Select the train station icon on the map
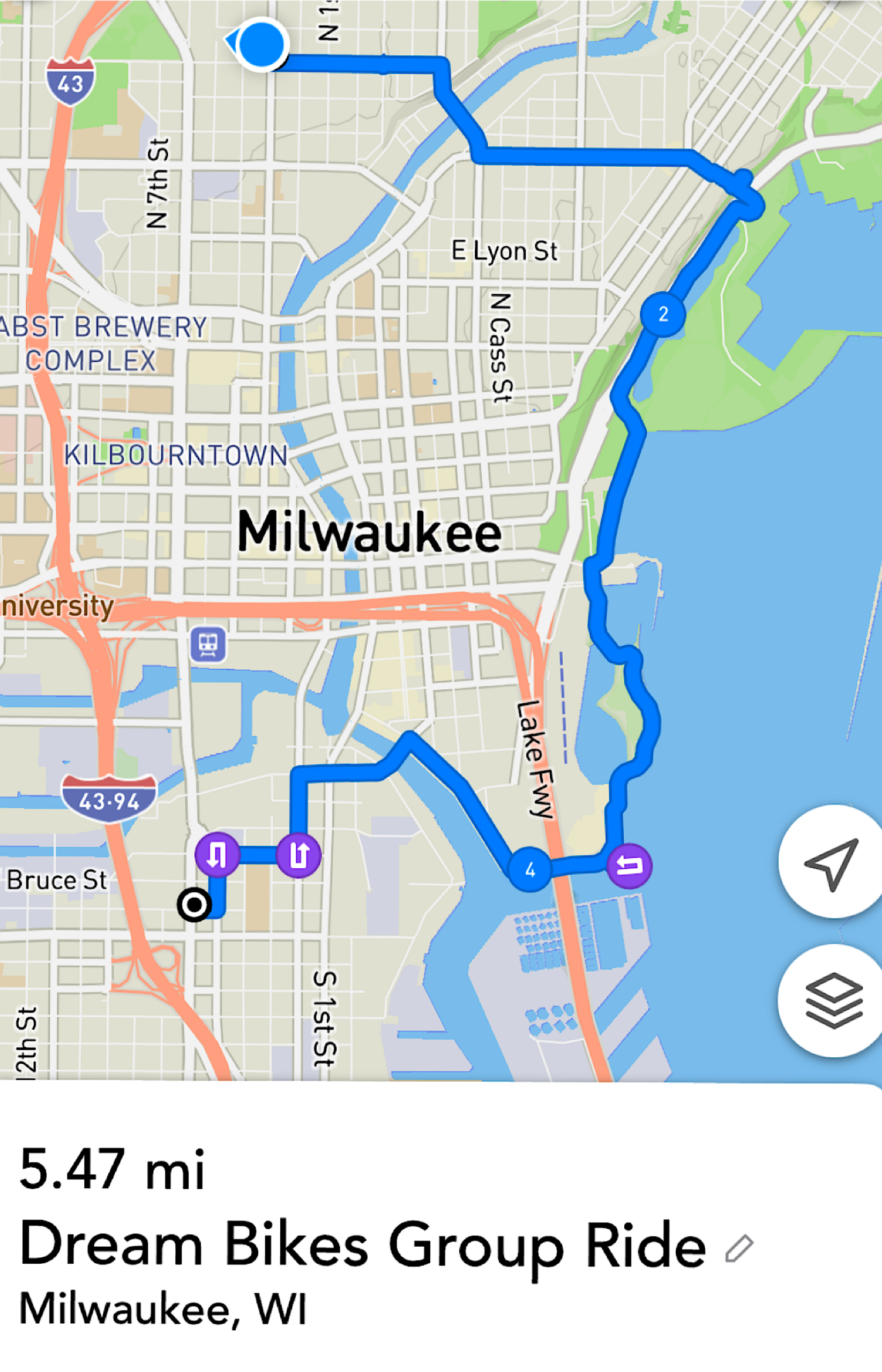882x1372 pixels. 208,645
